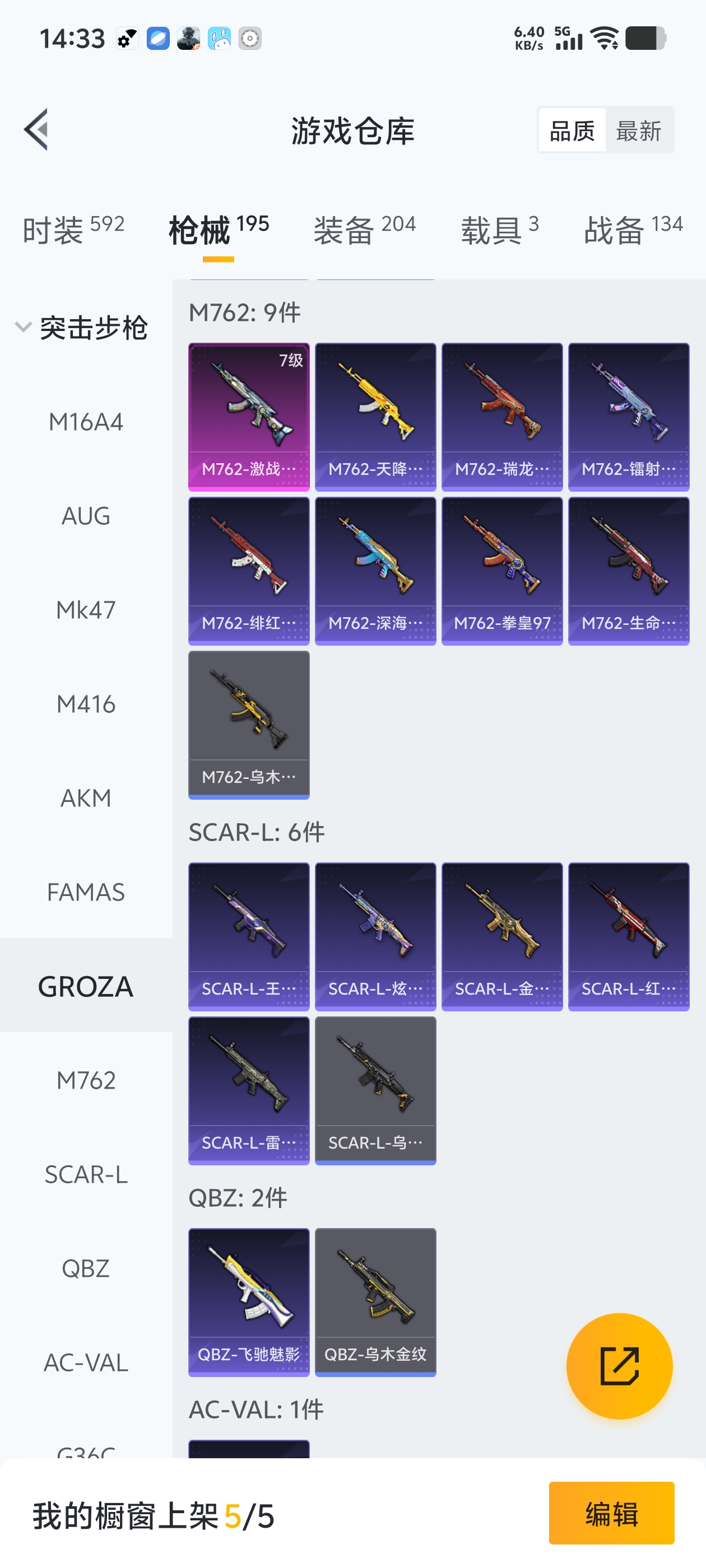
Task: Open the QBZ-乌木金纹 skin
Action: coord(375,1302)
